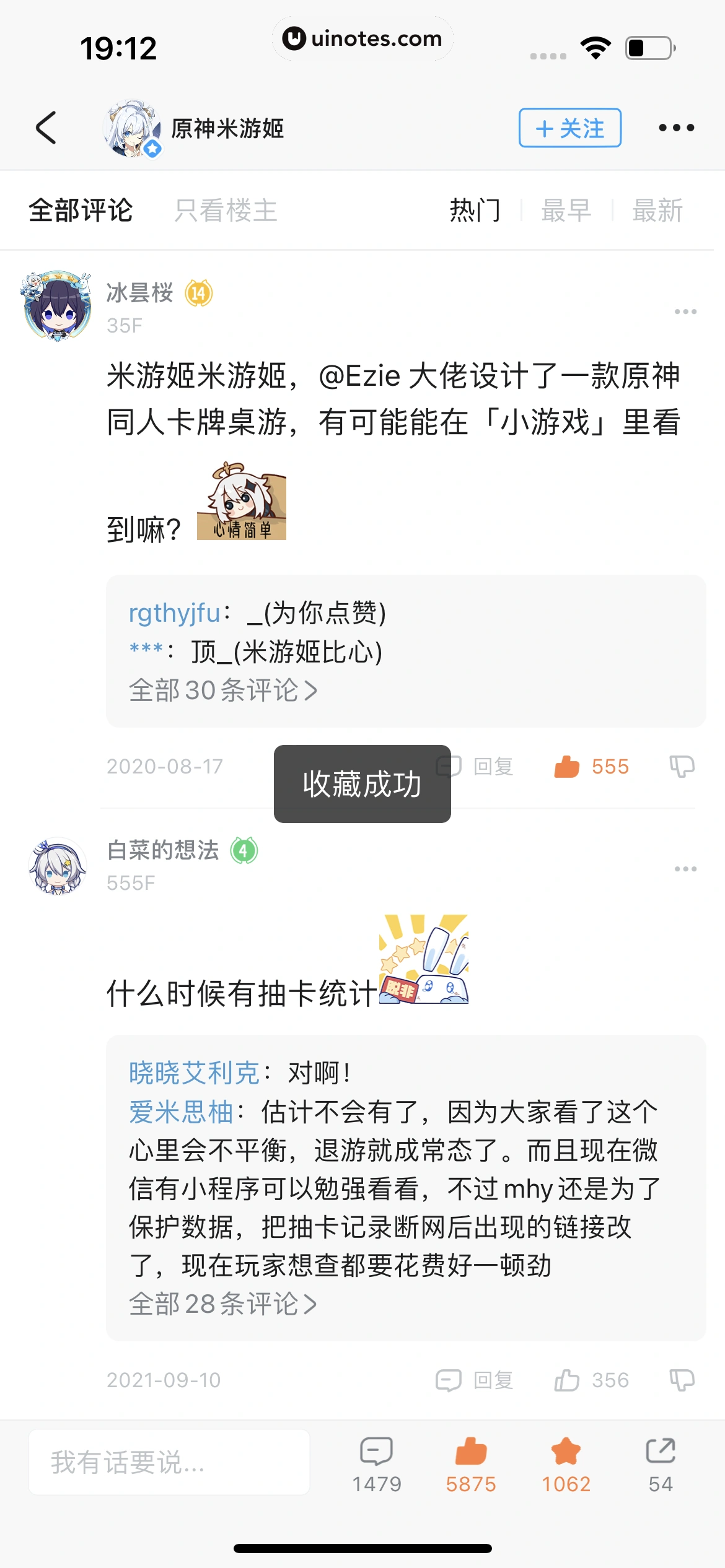This screenshot has height=1568, width=725.
Task: Tap the 关注 follow button
Action: click(569, 128)
